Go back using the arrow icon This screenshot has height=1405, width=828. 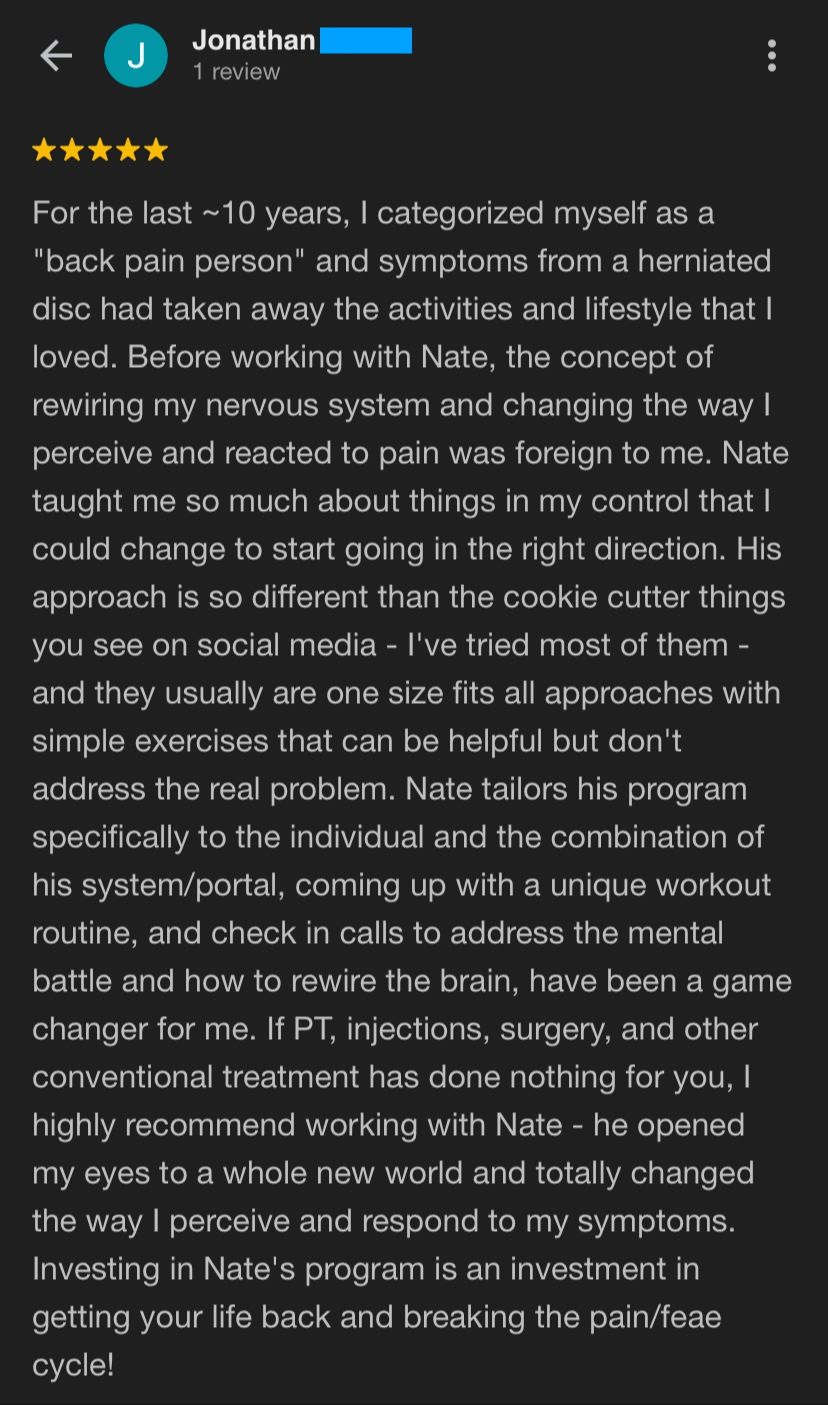[x=55, y=56]
